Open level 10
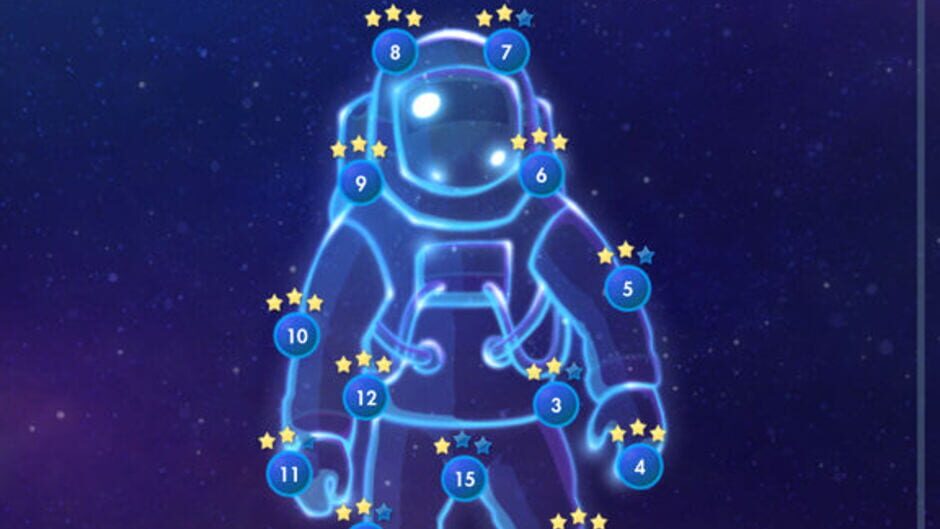Screen dimensions: 940x529 297,336
